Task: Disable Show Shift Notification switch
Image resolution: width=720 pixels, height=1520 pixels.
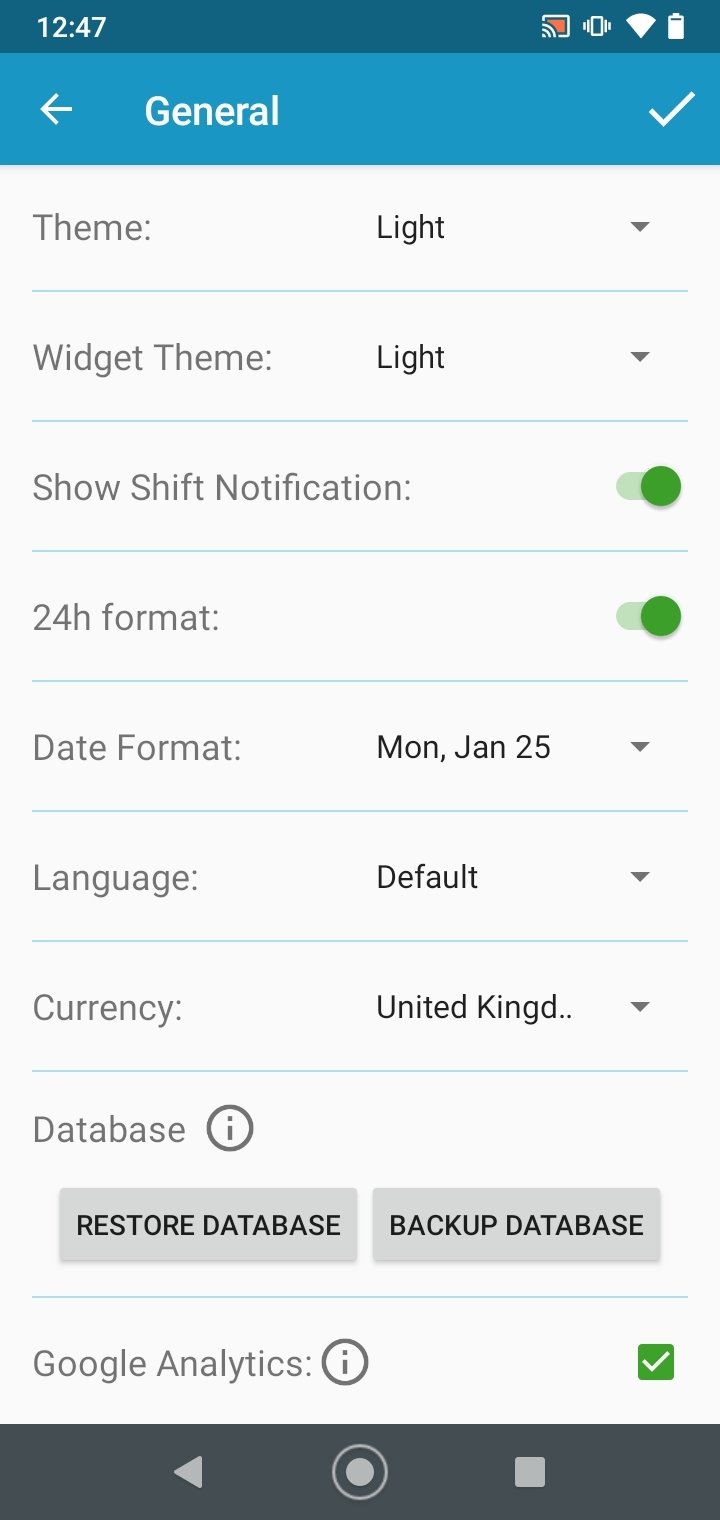Action: [649, 487]
